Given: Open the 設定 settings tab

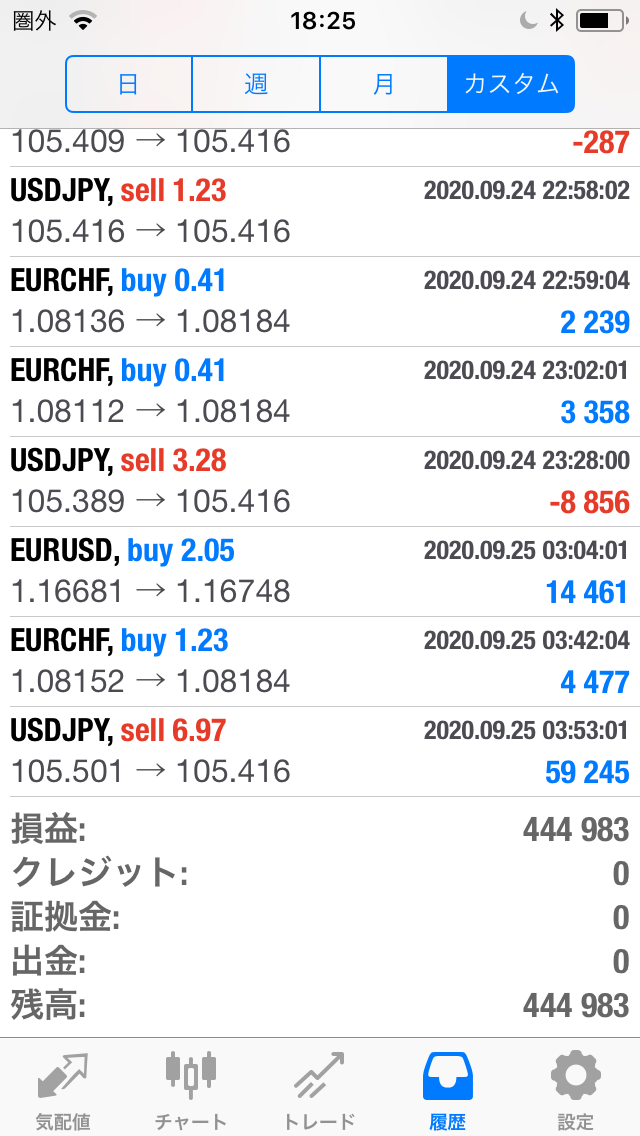Looking at the screenshot, I should (576, 1088).
